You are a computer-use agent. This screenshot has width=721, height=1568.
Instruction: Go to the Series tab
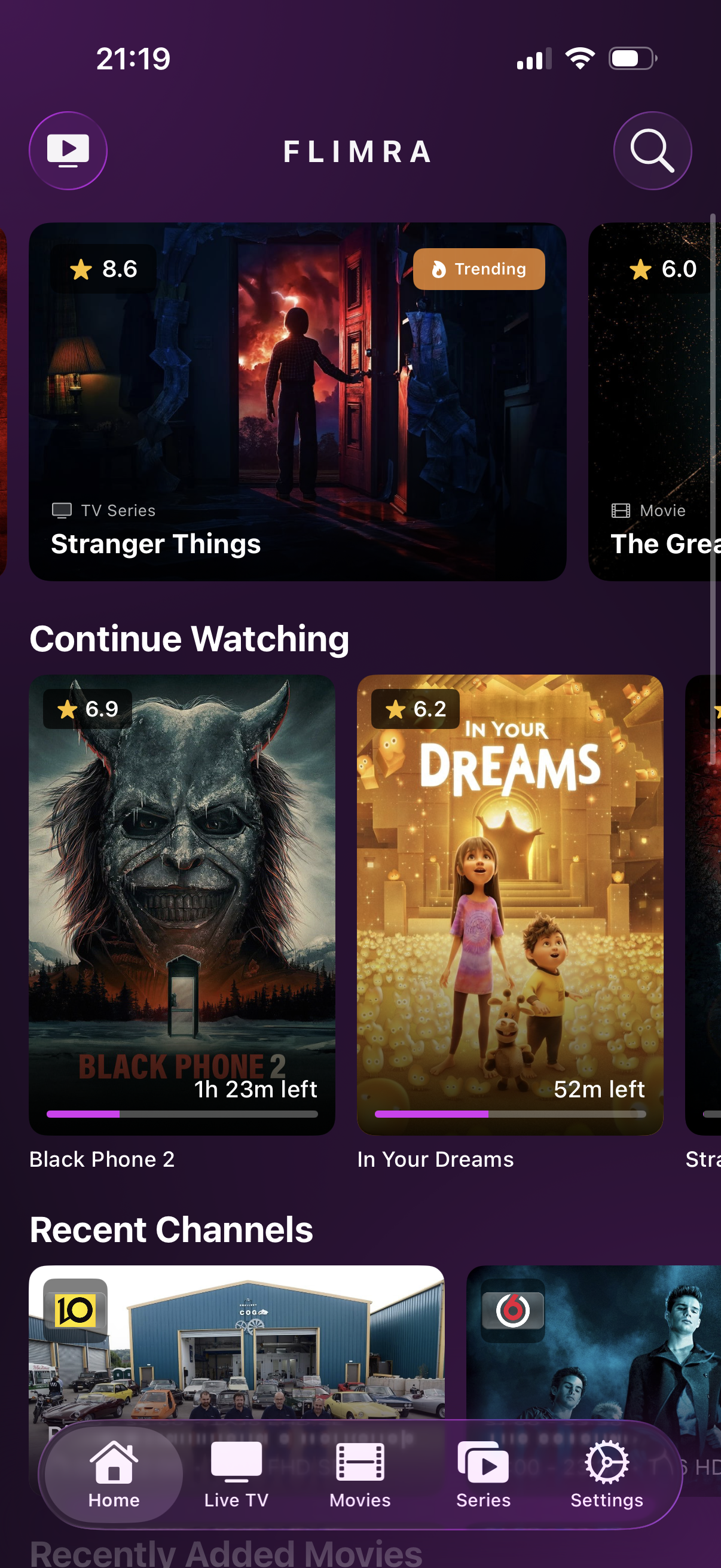coord(483,1474)
